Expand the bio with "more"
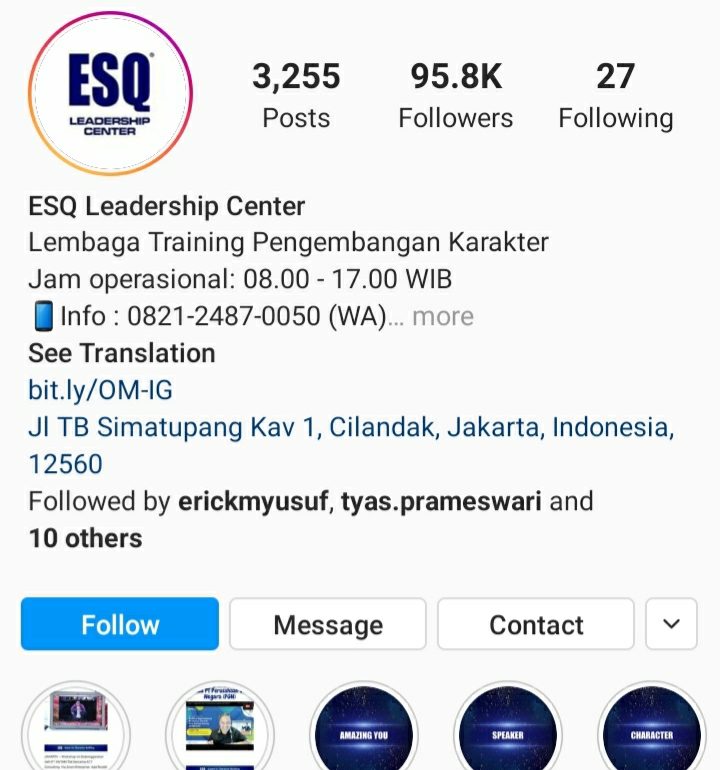The height and width of the screenshot is (770, 720). [x=442, y=316]
